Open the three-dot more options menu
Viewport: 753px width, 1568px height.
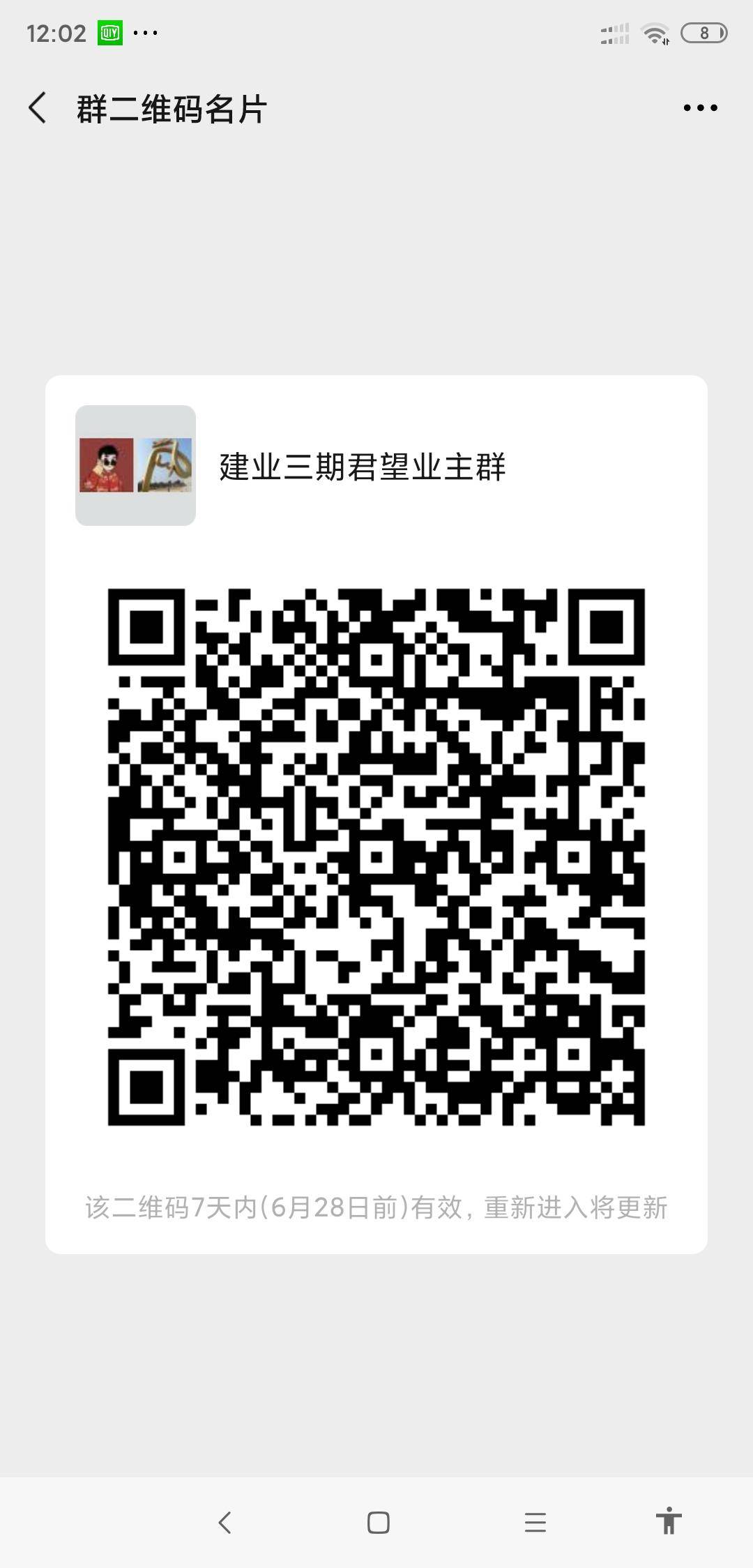[x=700, y=108]
